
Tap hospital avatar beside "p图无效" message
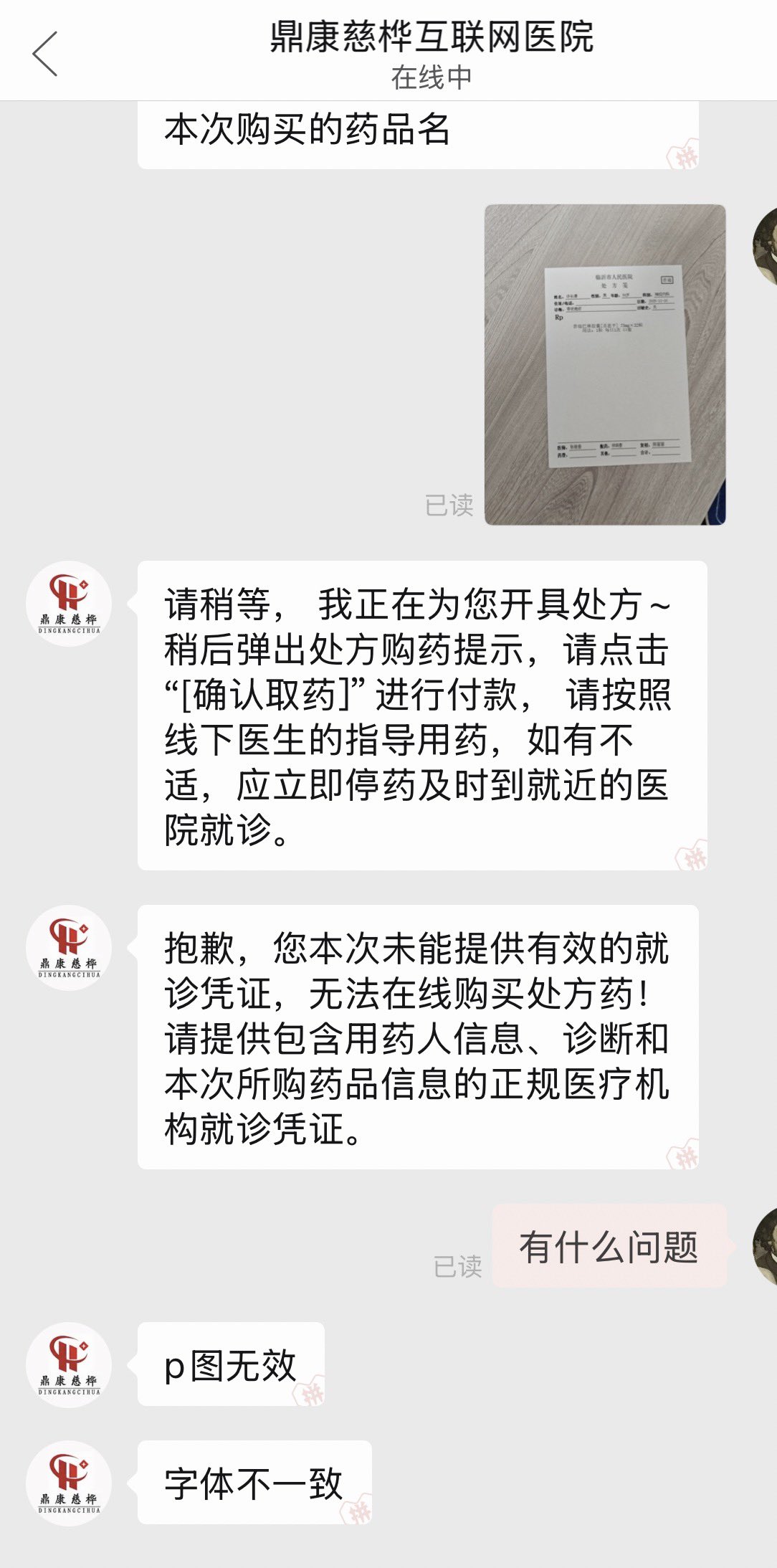coord(69,1364)
